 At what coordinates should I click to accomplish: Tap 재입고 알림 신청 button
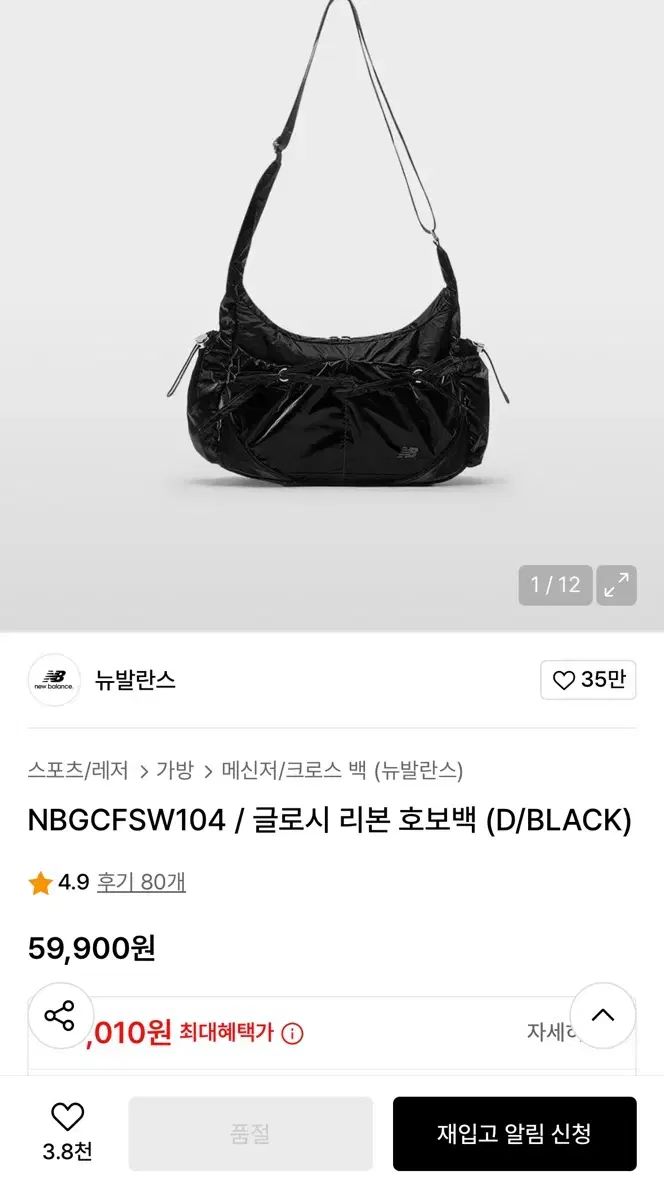tap(514, 1134)
